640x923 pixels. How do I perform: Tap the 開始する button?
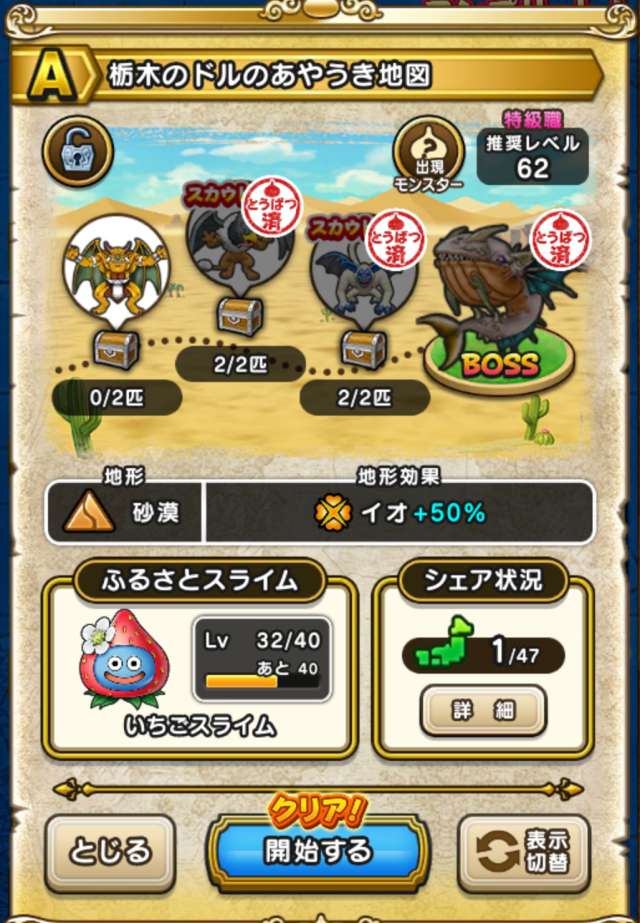pyautogui.click(x=318, y=851)
